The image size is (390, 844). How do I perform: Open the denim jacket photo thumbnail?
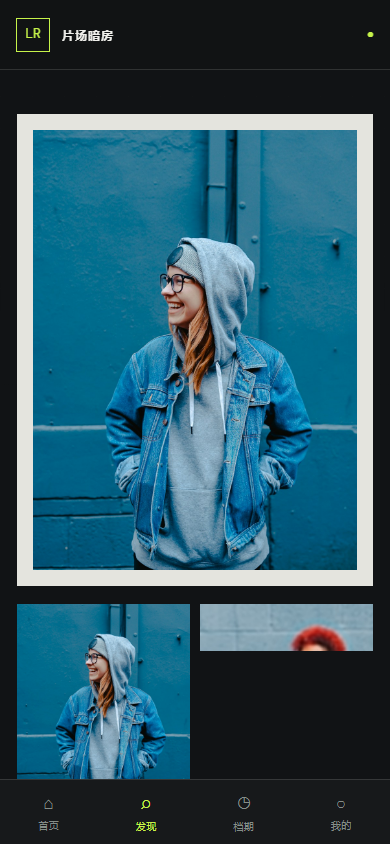103,691
